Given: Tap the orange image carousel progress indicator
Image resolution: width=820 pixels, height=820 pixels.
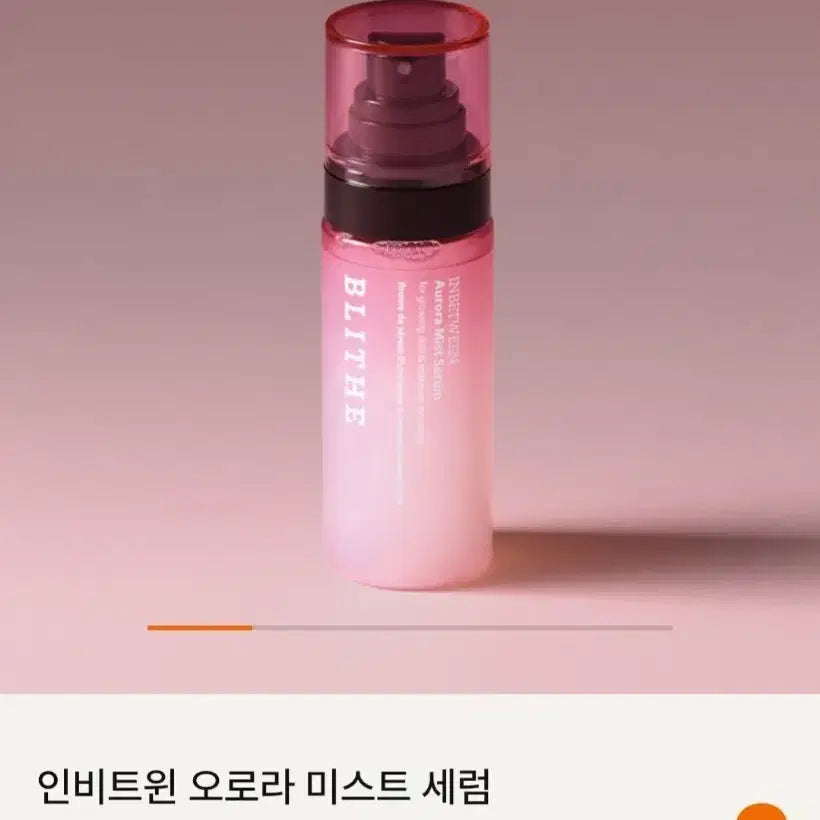Looking at the screenshot, I should pos(200,628).
